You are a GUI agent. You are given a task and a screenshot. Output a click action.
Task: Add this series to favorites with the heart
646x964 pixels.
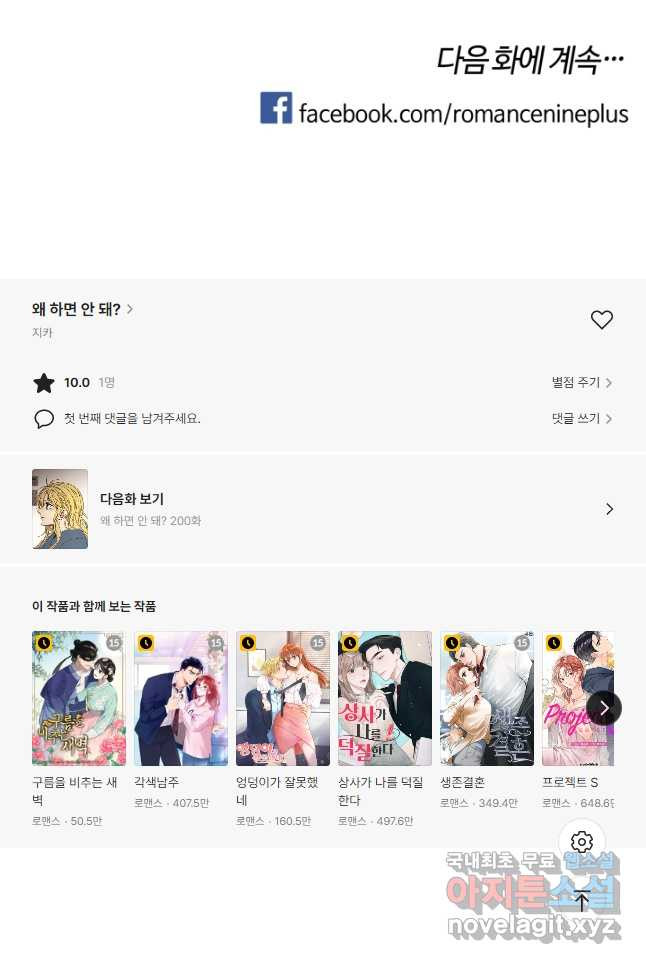tap(601, 320)
